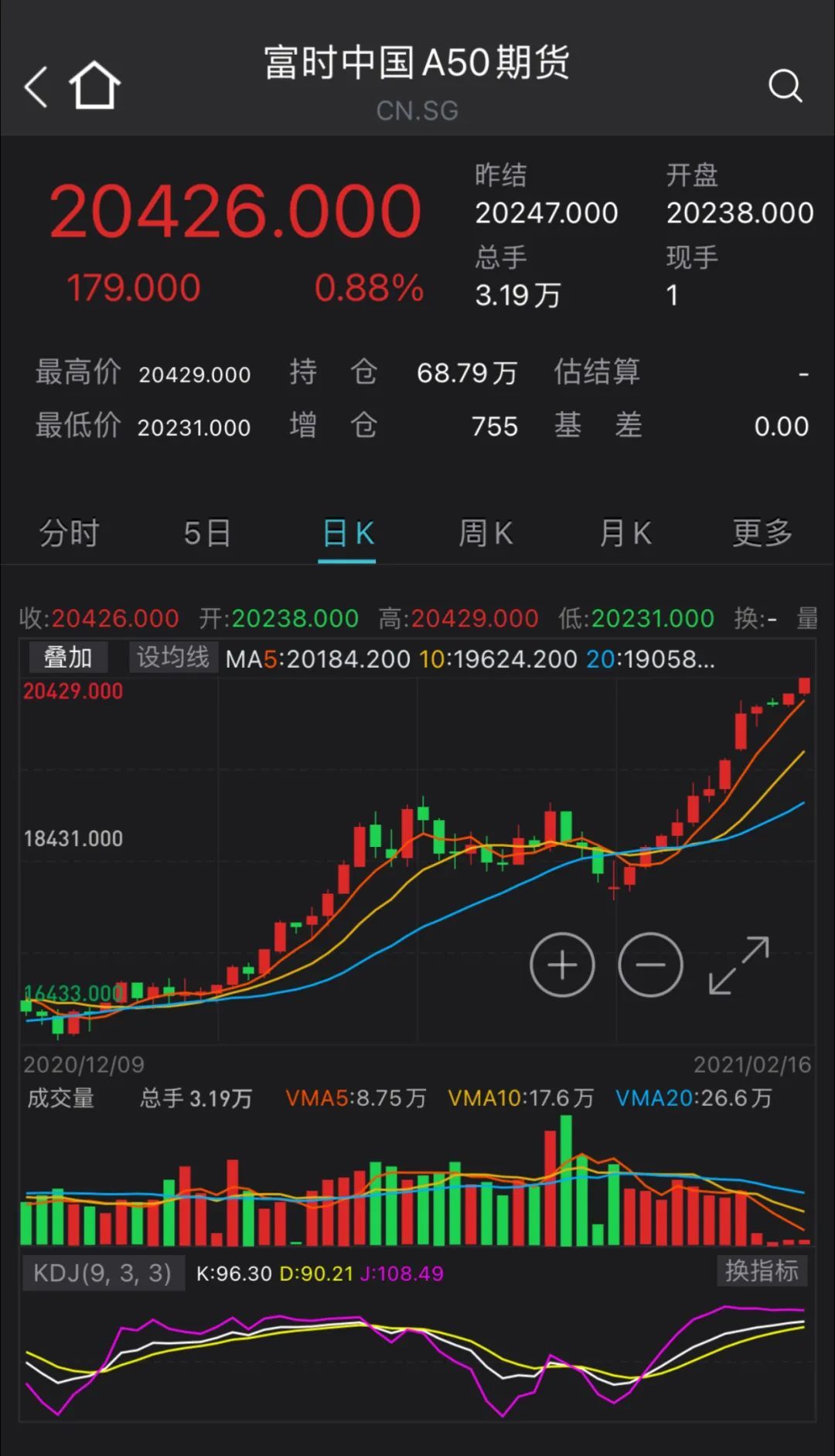
Task: Tap 换指标 to change indicator
Action: [x=762, y=1271]
